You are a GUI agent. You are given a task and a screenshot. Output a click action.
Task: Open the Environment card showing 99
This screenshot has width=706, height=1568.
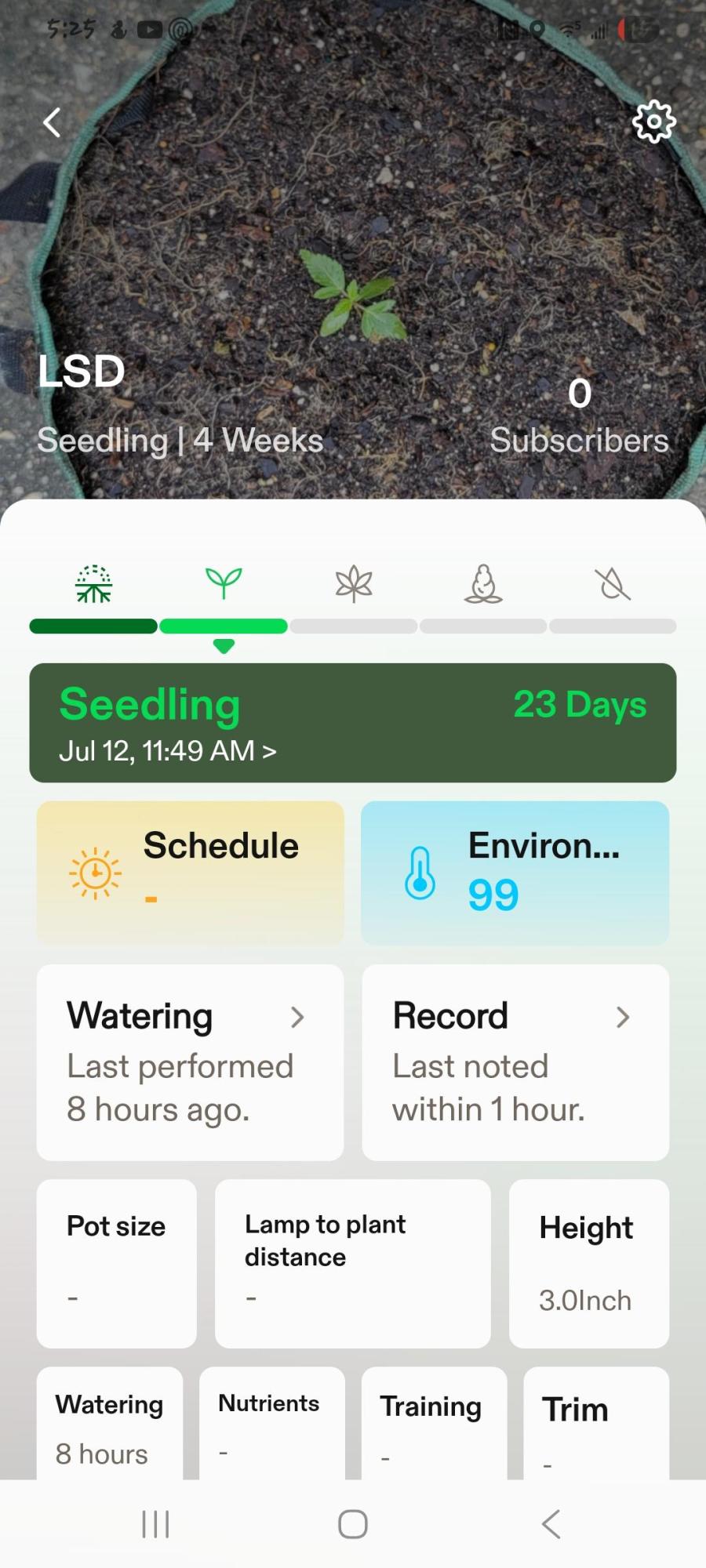(x=515, y=873)
